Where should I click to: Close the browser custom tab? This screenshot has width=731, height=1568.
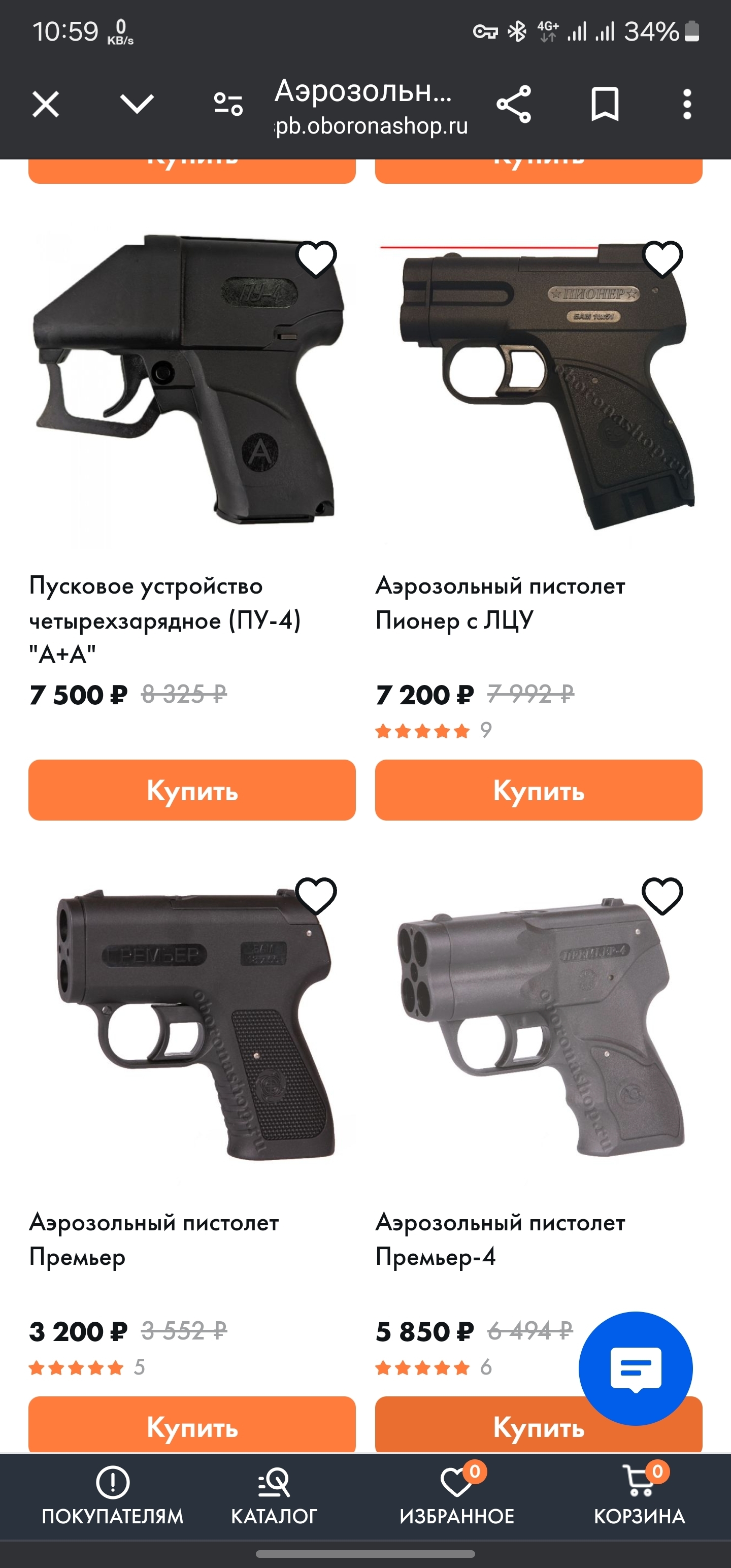click(46, 104)
